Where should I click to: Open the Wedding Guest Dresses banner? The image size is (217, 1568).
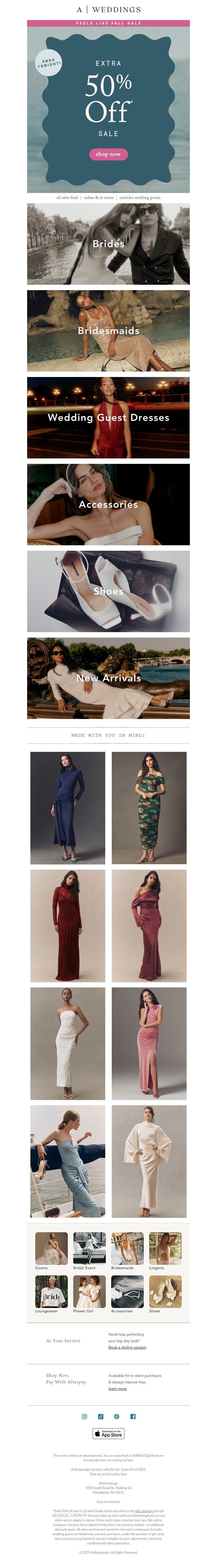pos(108,417)
